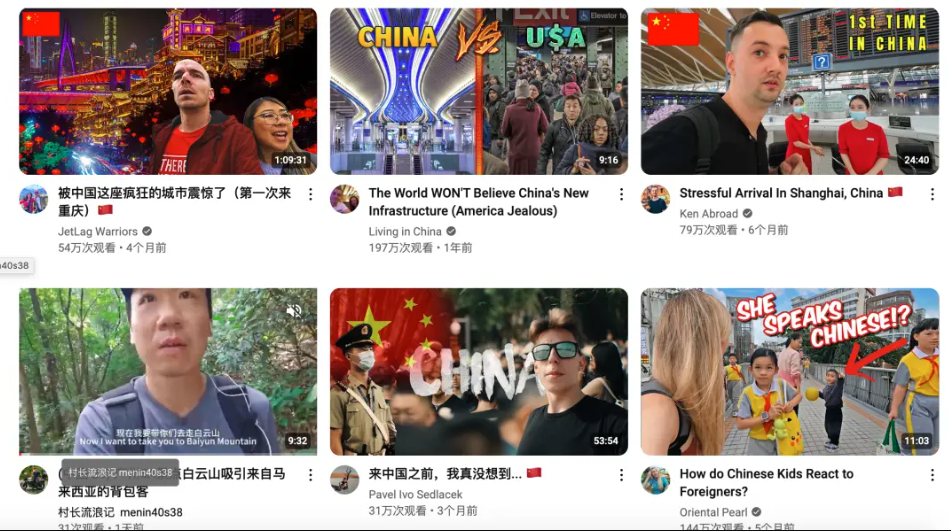Open more options for Pavel Ivo Sedlacek video
951x531 pixels.
point(621,475)
